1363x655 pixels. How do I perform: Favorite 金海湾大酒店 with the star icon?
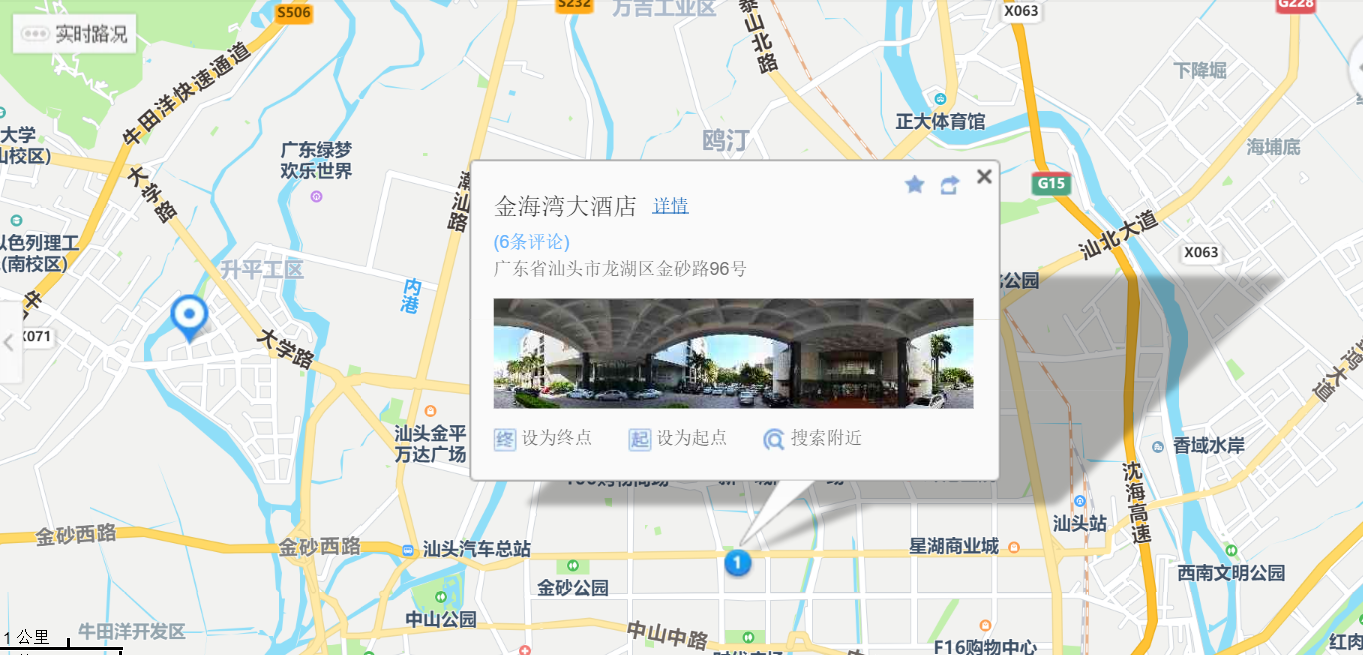[x=914, y=184]
